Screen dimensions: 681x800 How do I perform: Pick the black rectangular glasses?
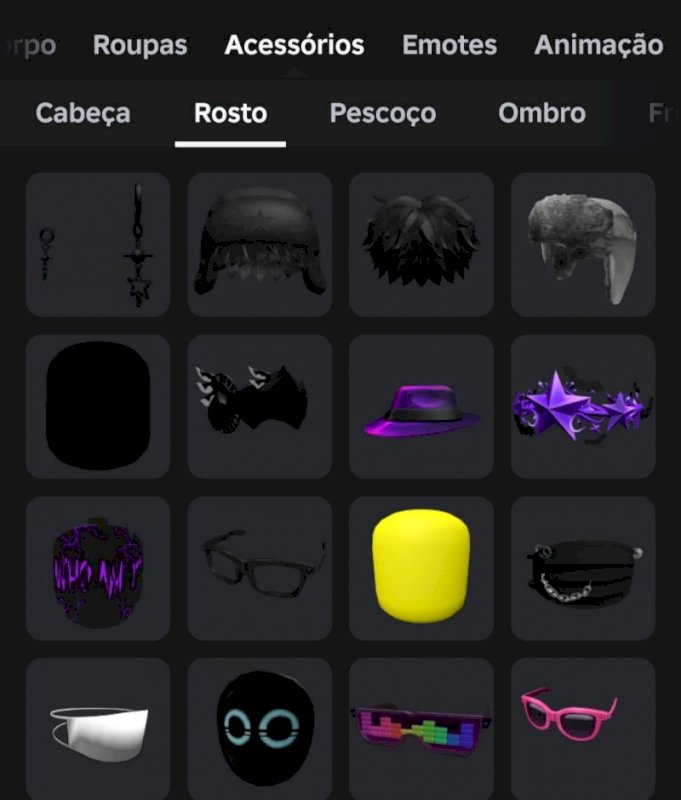[x=260, y=568]
